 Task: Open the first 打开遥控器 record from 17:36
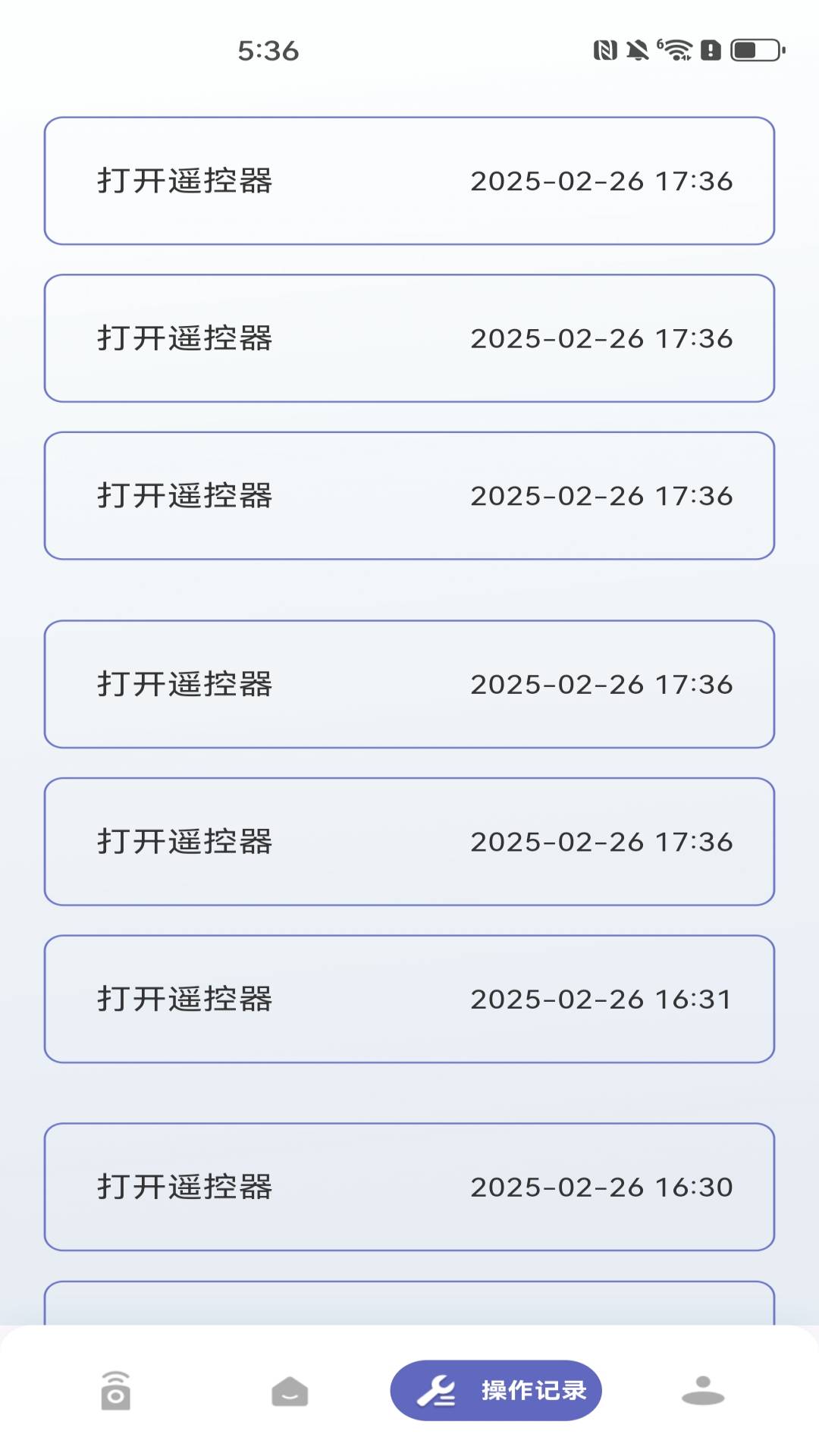click(409, 180)
